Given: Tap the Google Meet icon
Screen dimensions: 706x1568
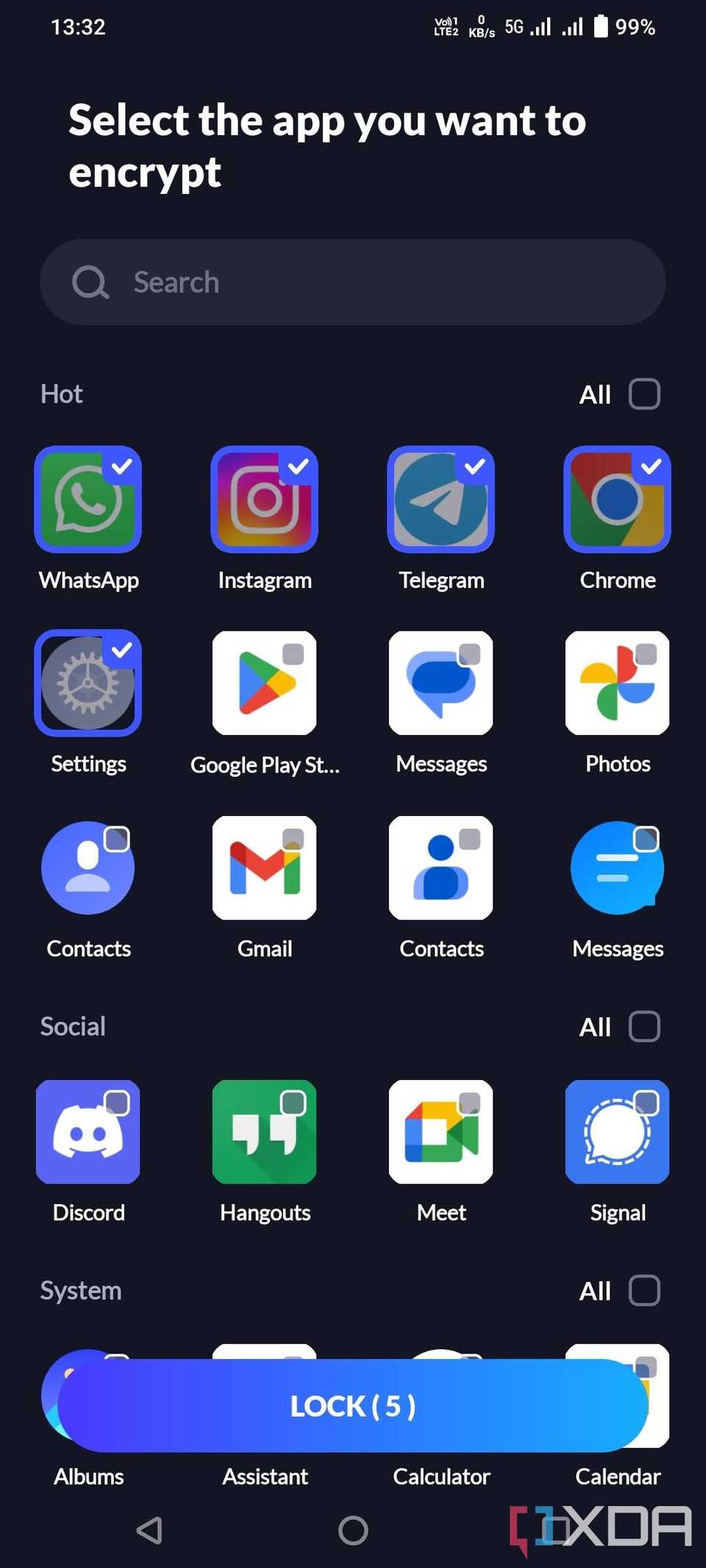Looking at the screenshot, I should click(x=441, y=1132).
